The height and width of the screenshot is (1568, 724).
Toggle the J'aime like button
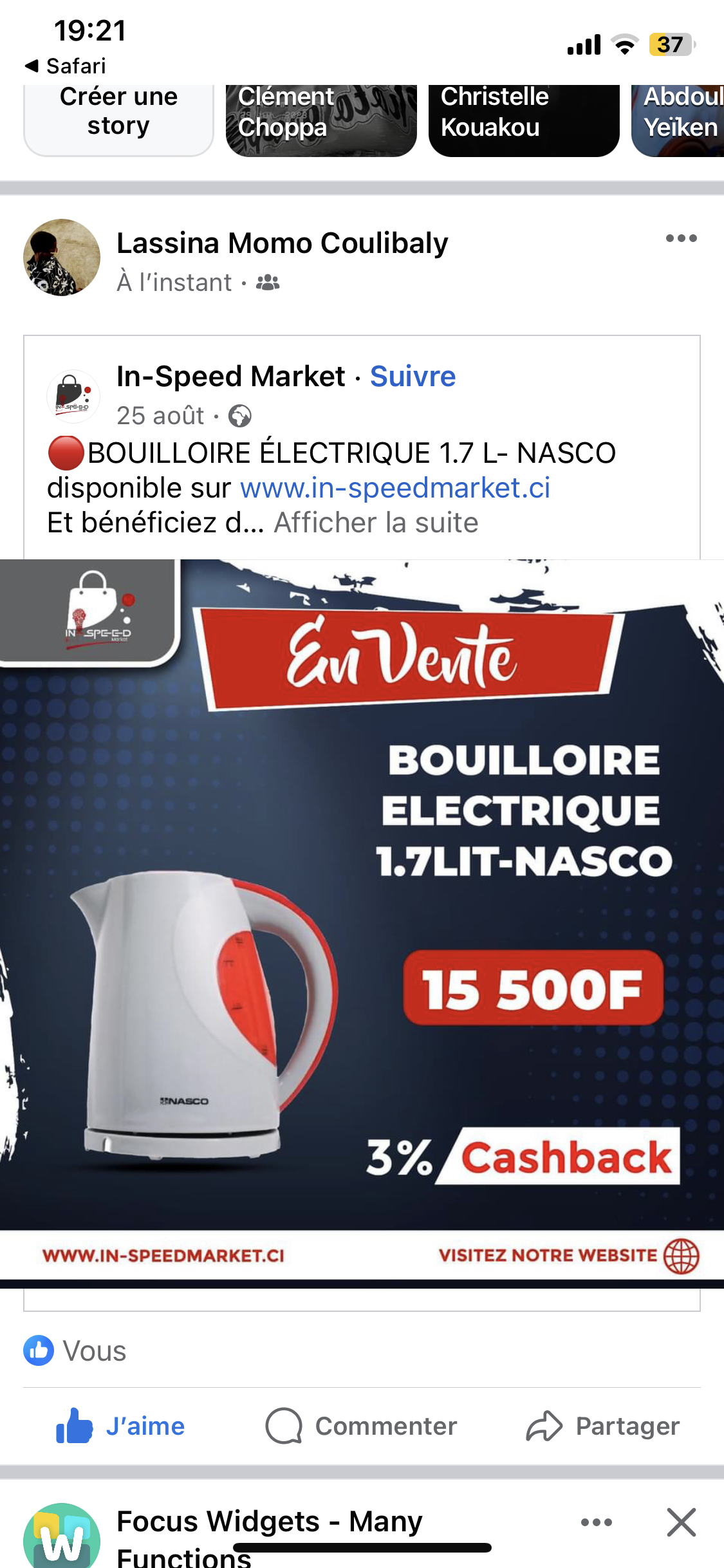(x=121, y=1426)
